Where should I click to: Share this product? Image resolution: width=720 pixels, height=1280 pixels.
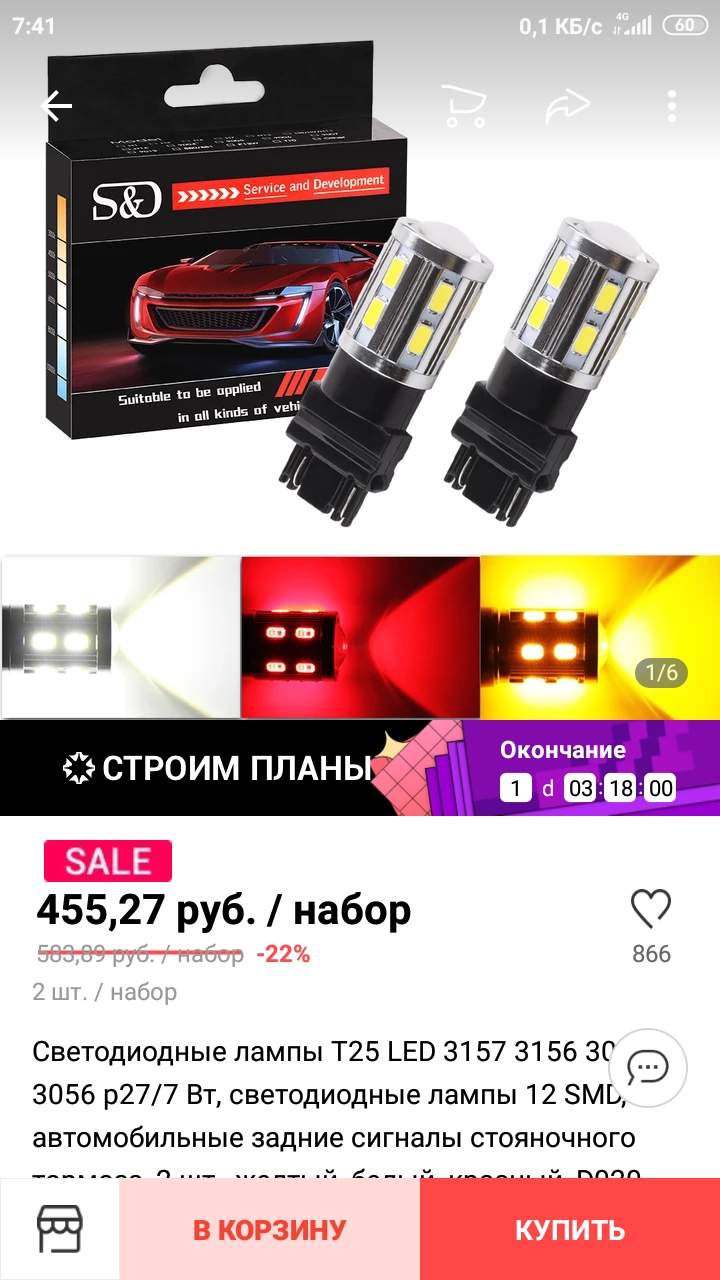pyautogui.click(x=567, y=106)
